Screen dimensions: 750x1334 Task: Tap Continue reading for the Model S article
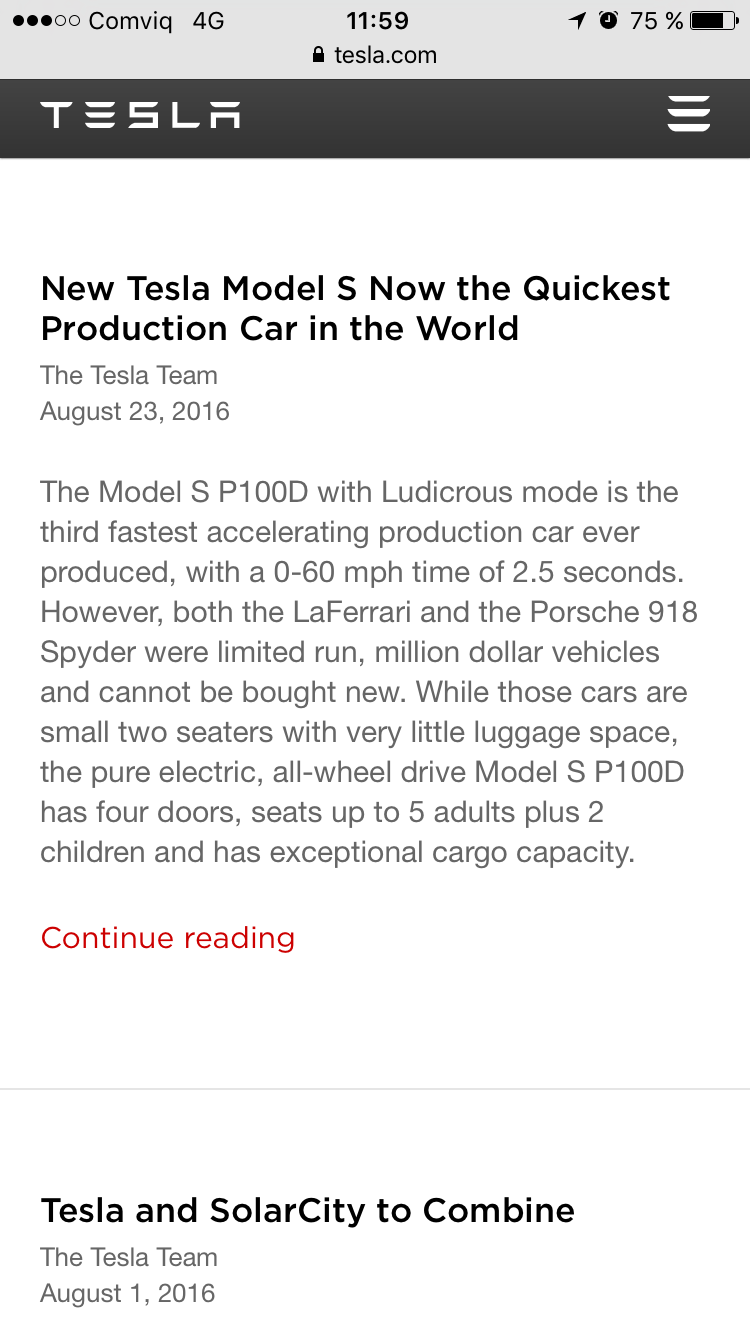click(x=168, y=938)
